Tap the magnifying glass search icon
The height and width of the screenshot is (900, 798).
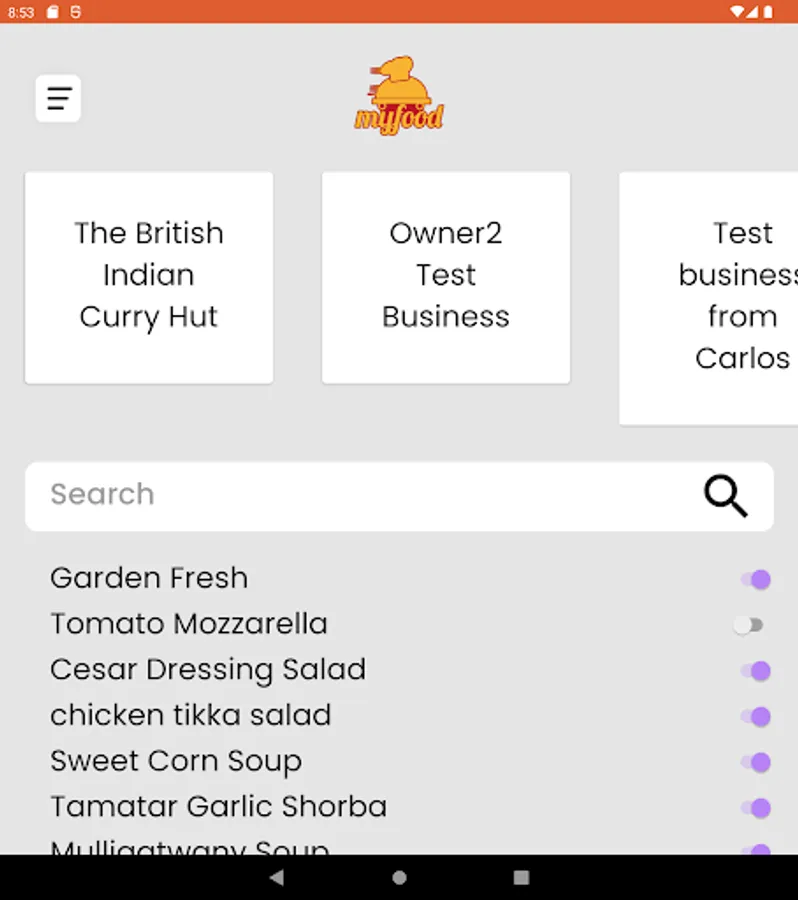tap(725, 496)
